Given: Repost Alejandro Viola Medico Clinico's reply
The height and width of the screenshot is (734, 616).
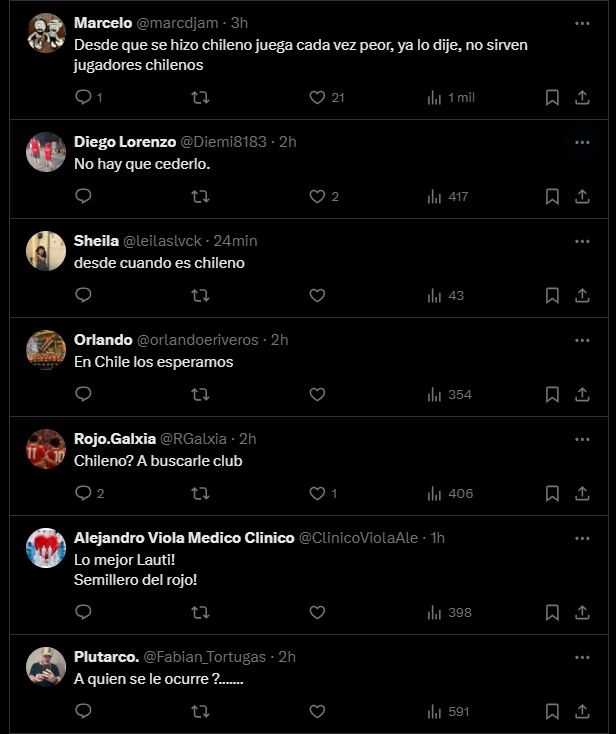Looking at the screenshot, I should tap(200, 612).
